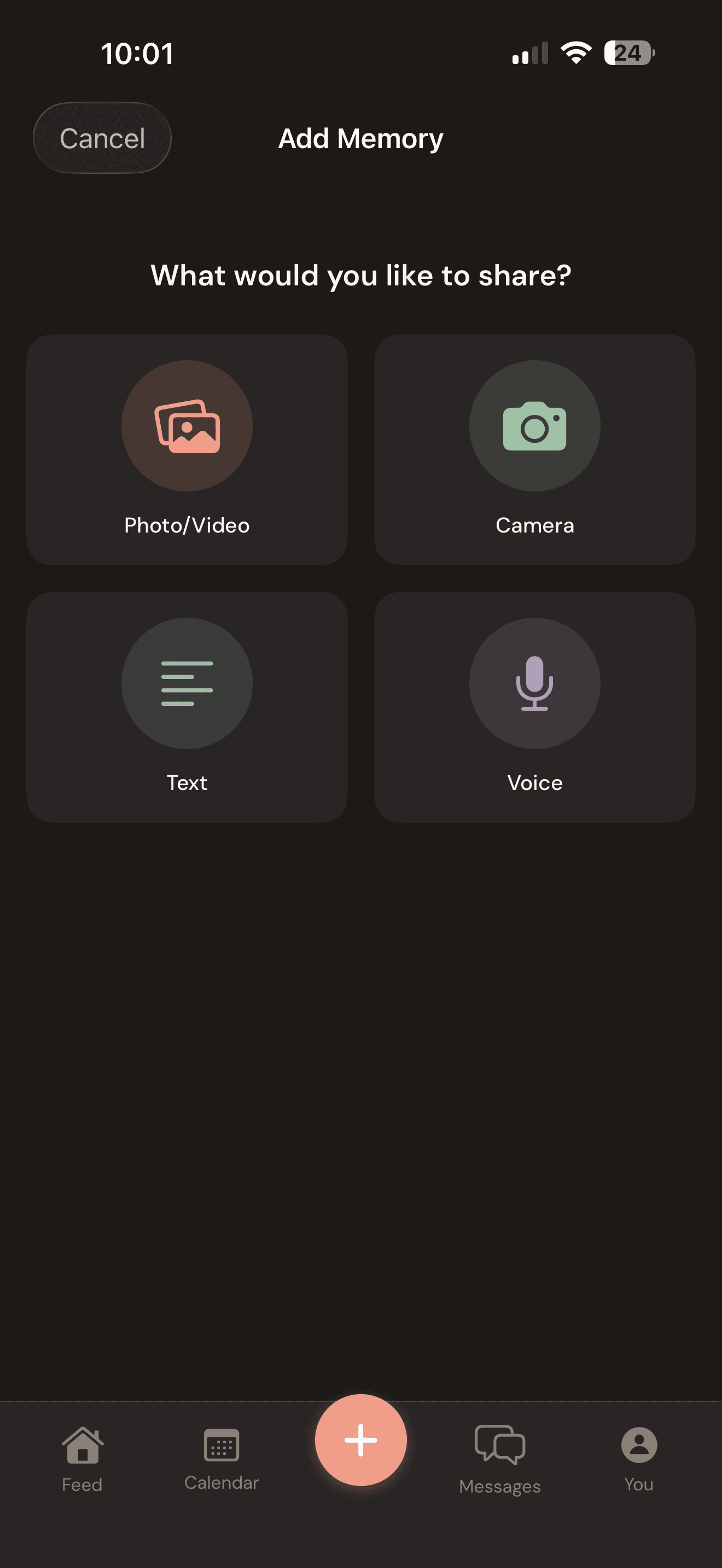
Task: Choose Photo/Video to share
Action: pos(187,449)
